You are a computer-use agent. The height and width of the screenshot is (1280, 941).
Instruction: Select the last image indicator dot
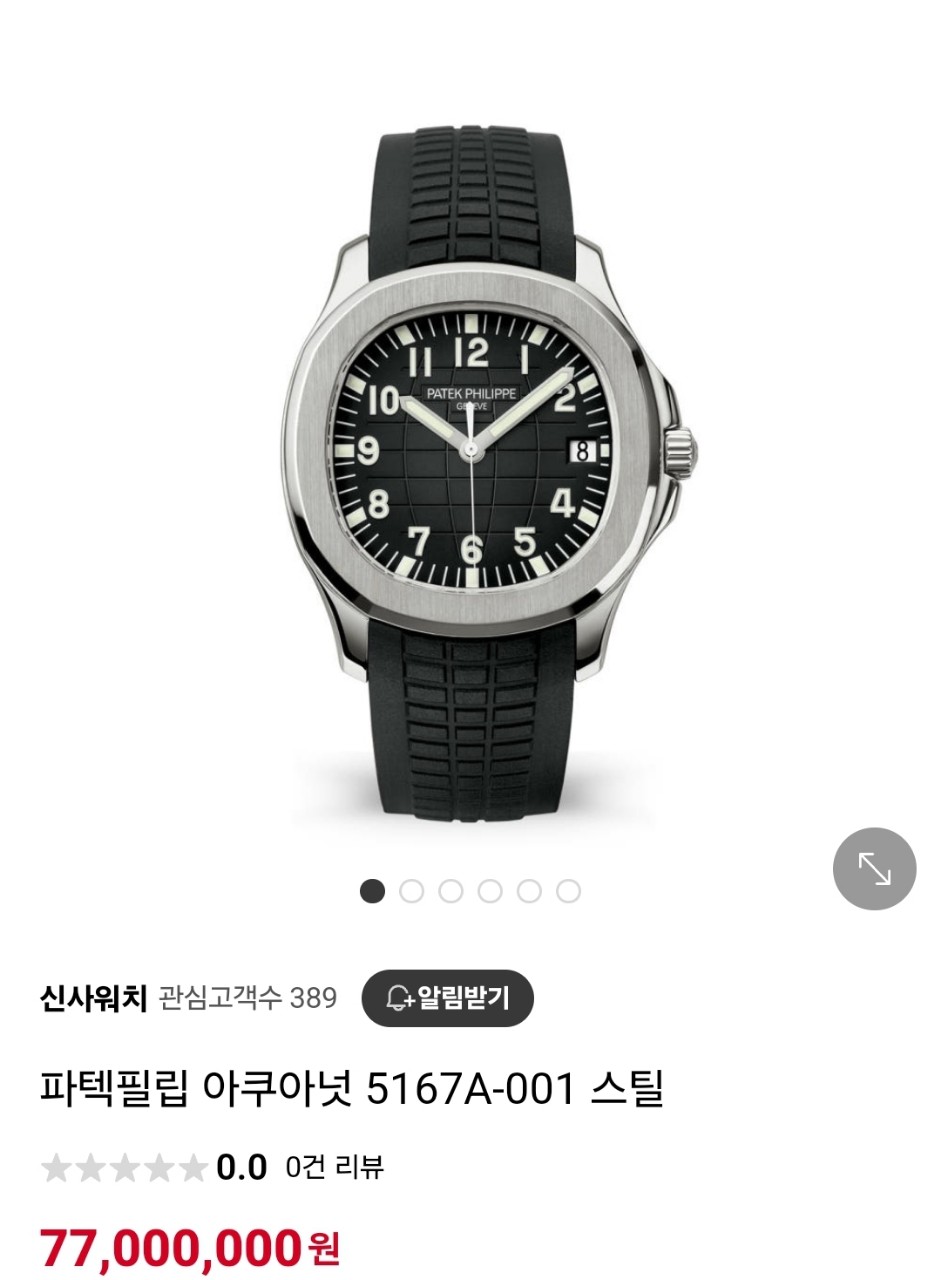pos(568,891)
